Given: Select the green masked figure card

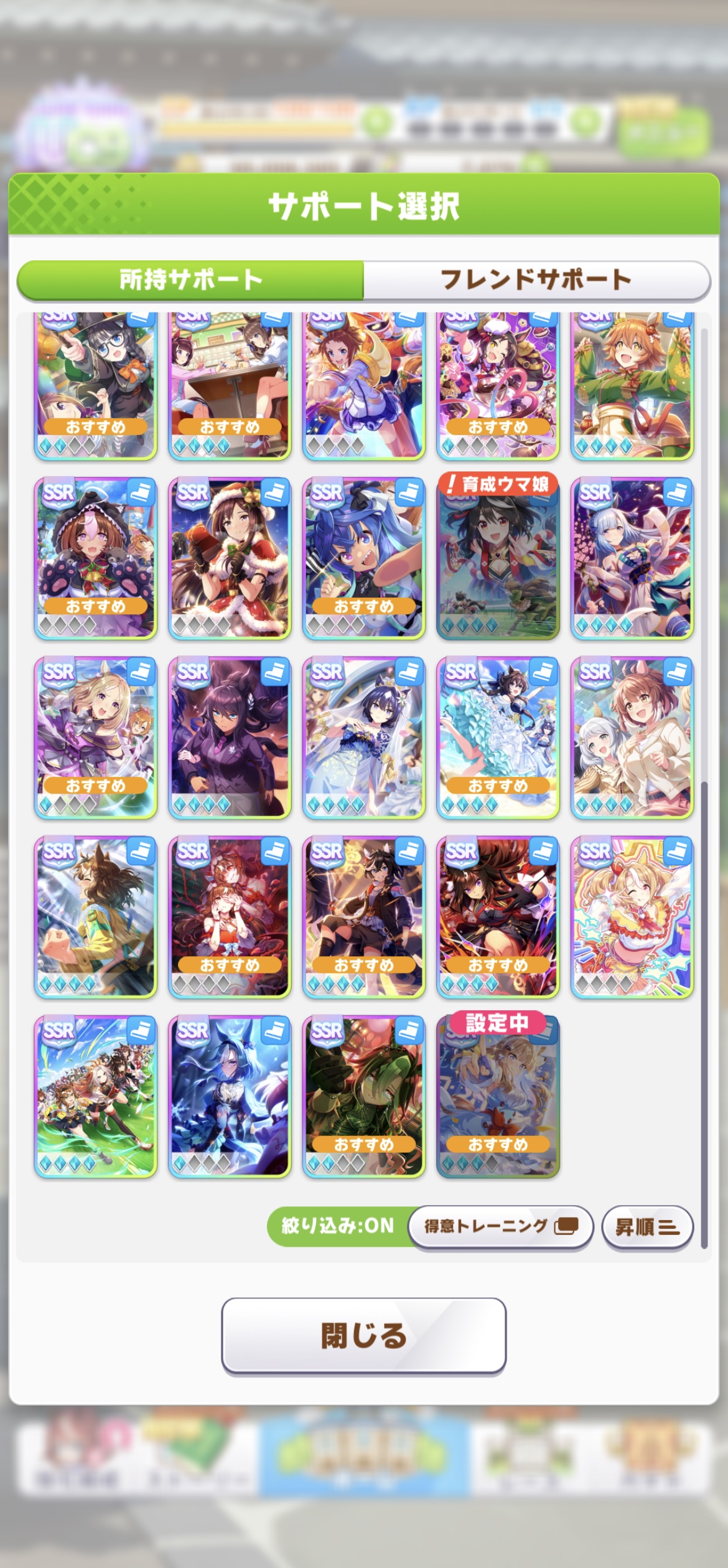Looking at the screenshot, I should (363, 1097).
